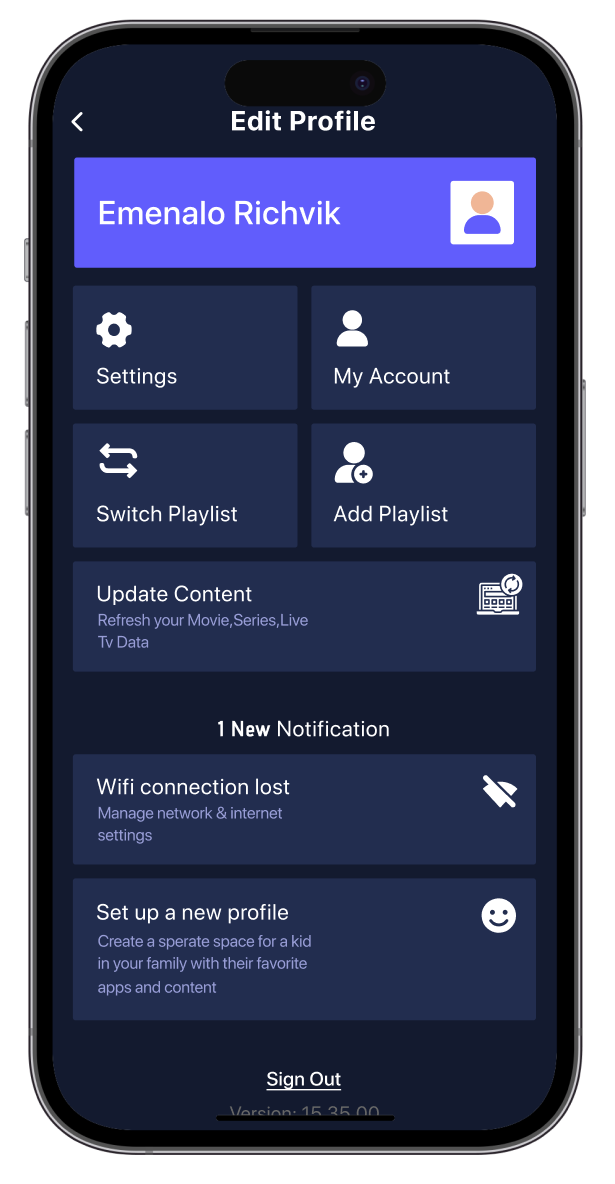Open the My Account tile

423,348
